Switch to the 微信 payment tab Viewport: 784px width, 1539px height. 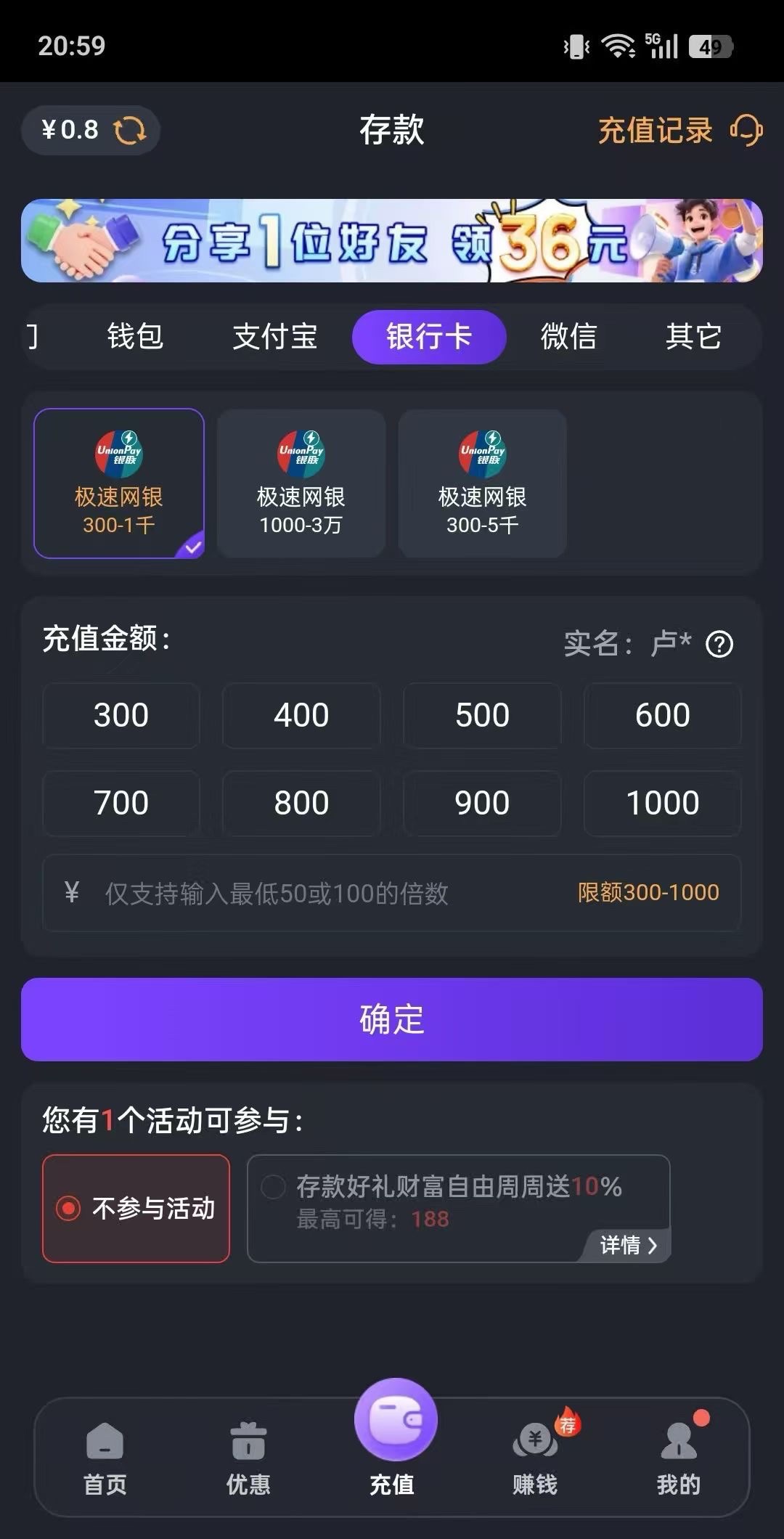point(568,337)
